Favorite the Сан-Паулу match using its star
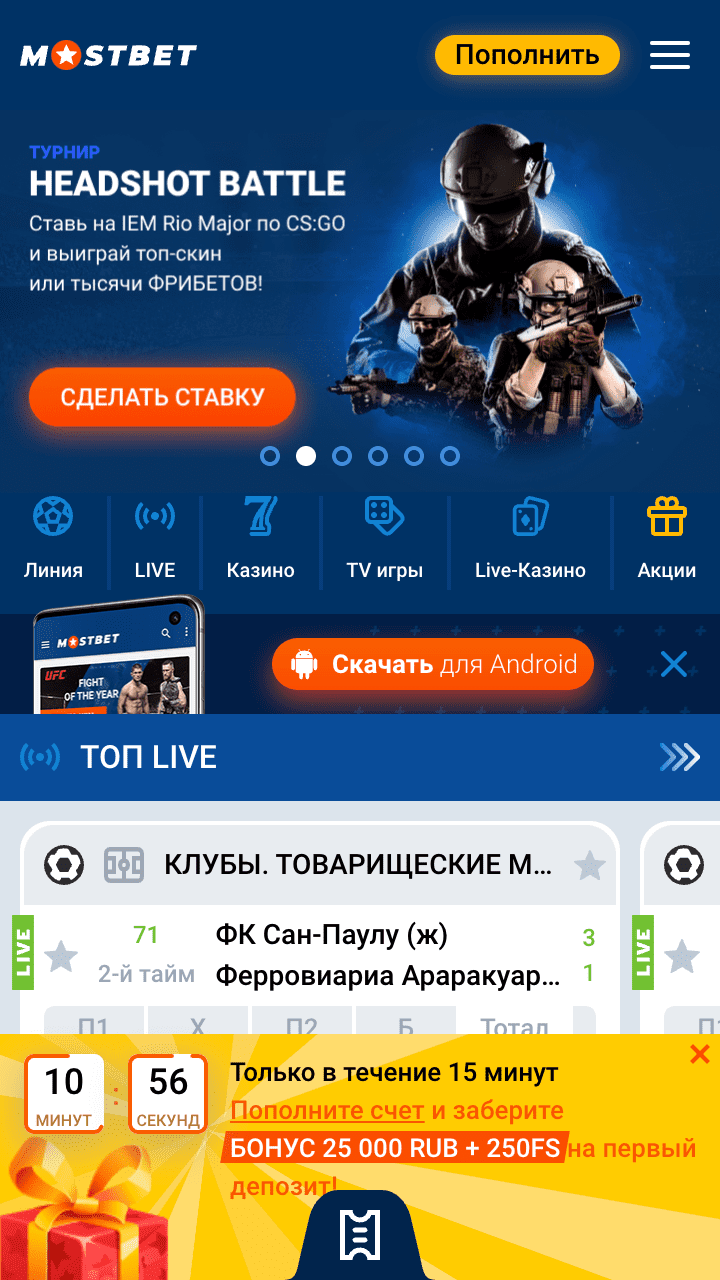 (61, 955)
